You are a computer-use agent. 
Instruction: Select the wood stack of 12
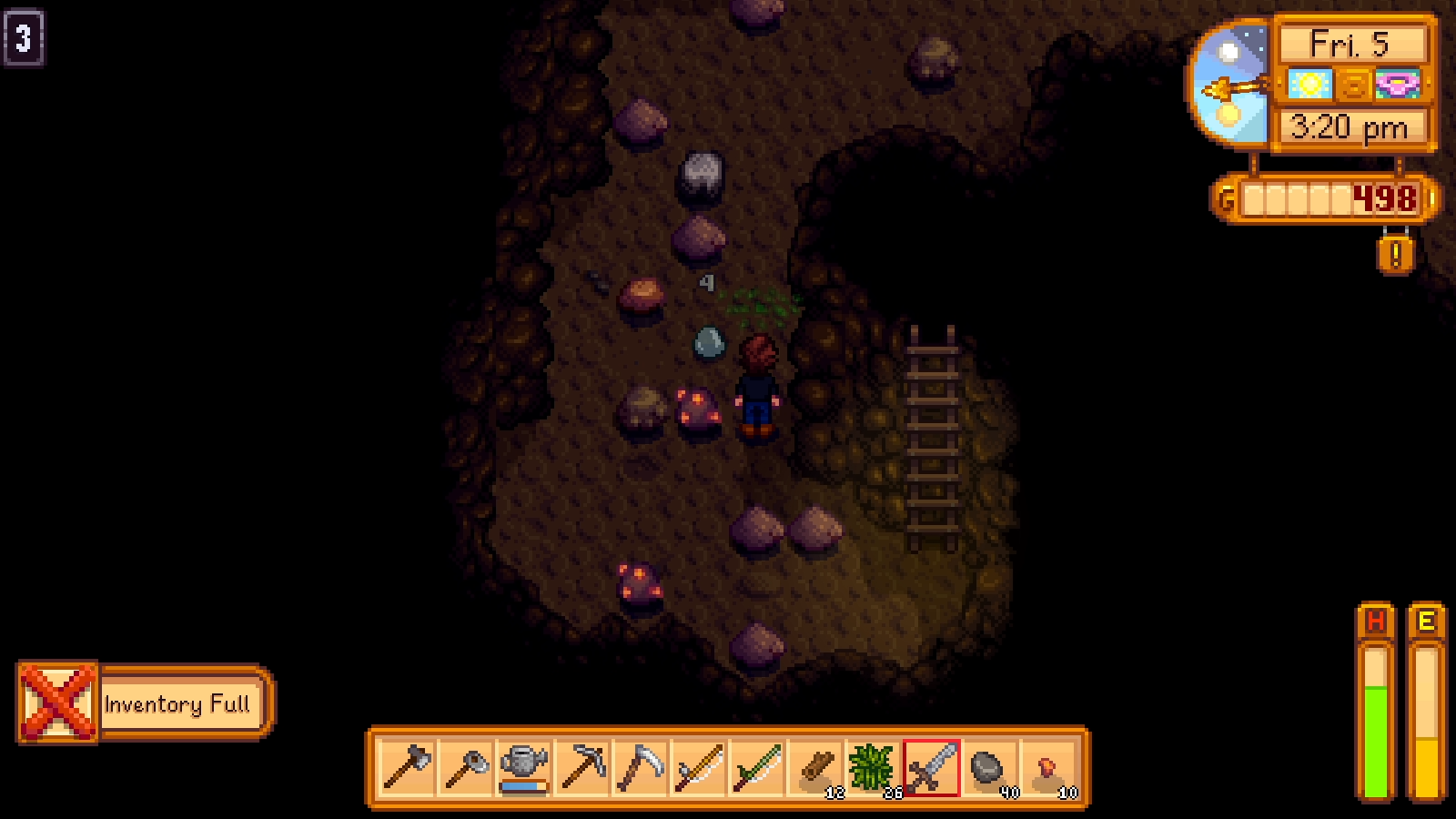pos(815,768)
